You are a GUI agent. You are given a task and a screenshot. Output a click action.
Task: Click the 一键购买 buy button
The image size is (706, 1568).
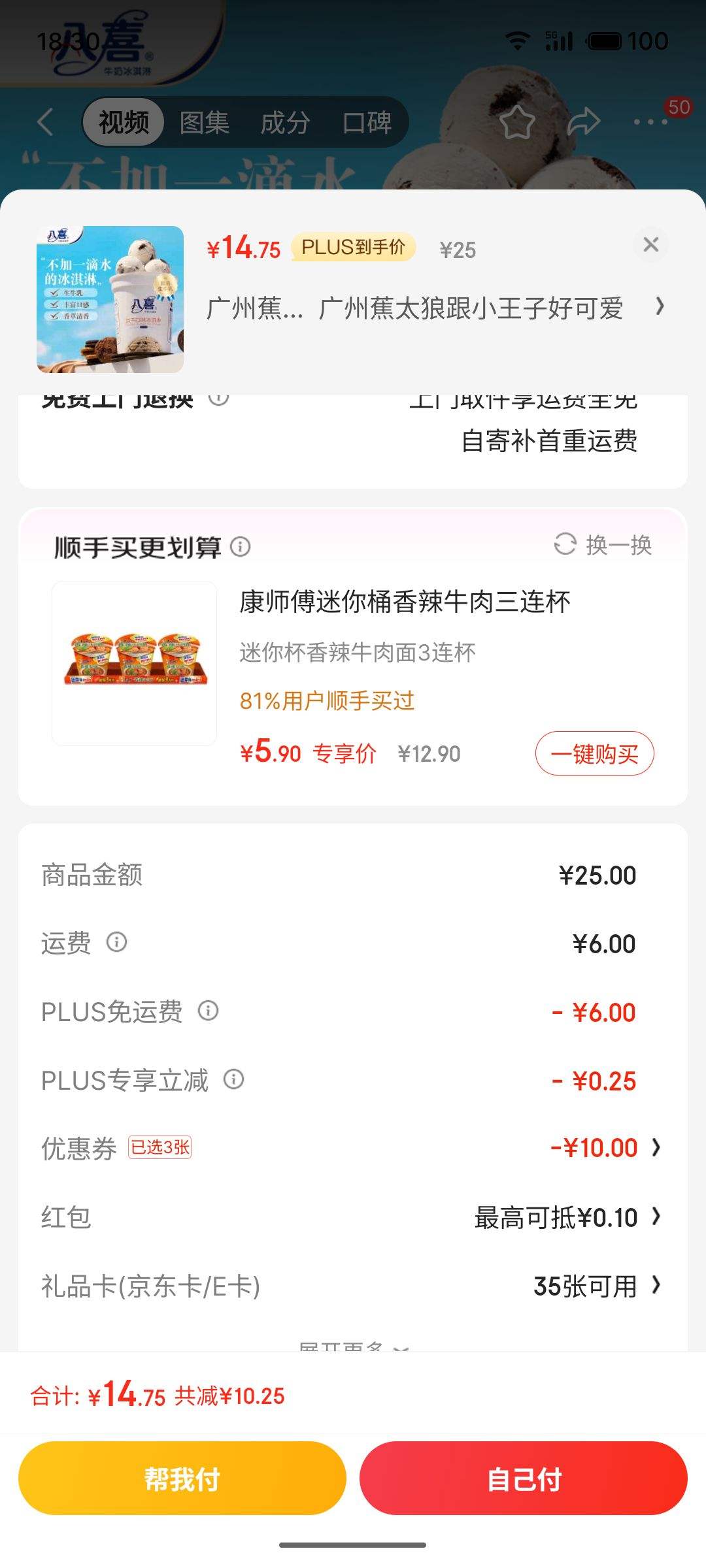click(594, 753)
